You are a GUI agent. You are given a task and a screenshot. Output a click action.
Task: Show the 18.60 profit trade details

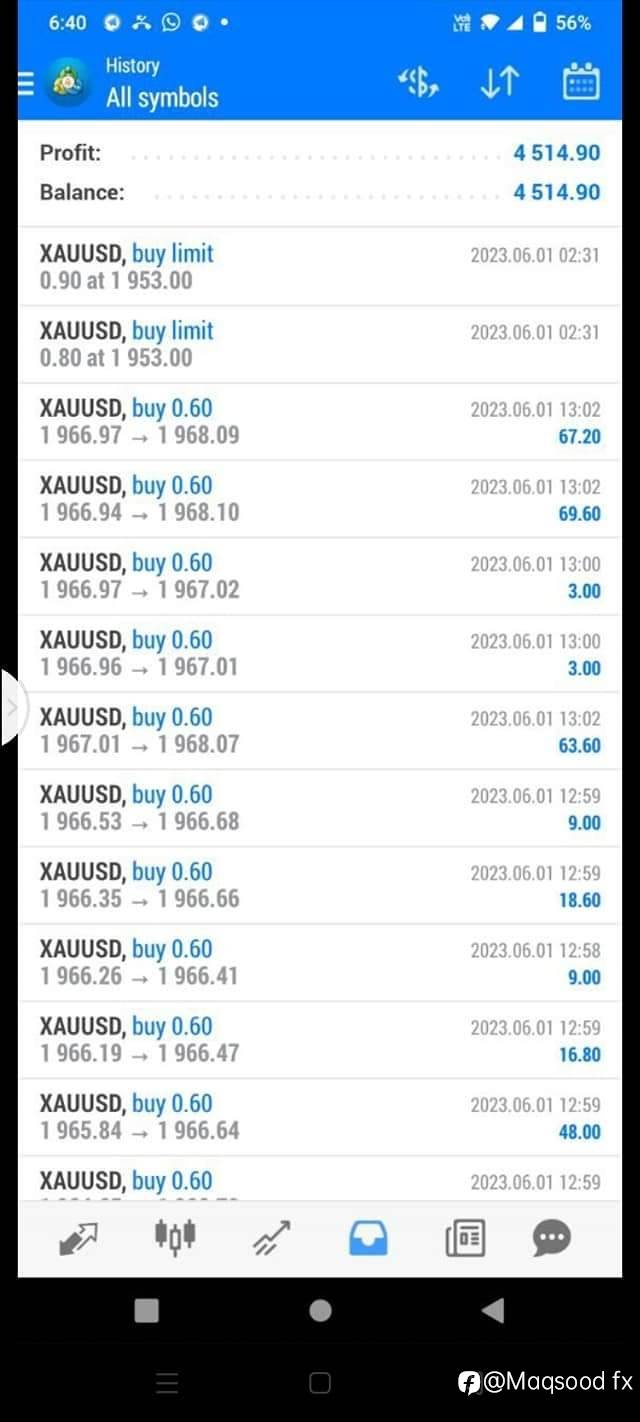tap(319, 885)
